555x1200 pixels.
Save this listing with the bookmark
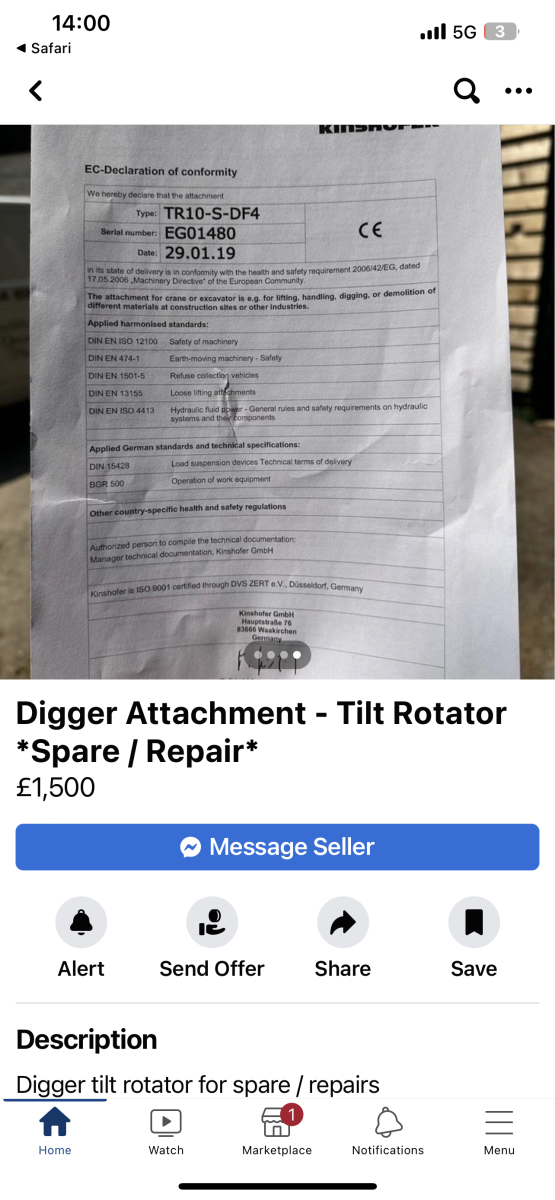point(474,939)
